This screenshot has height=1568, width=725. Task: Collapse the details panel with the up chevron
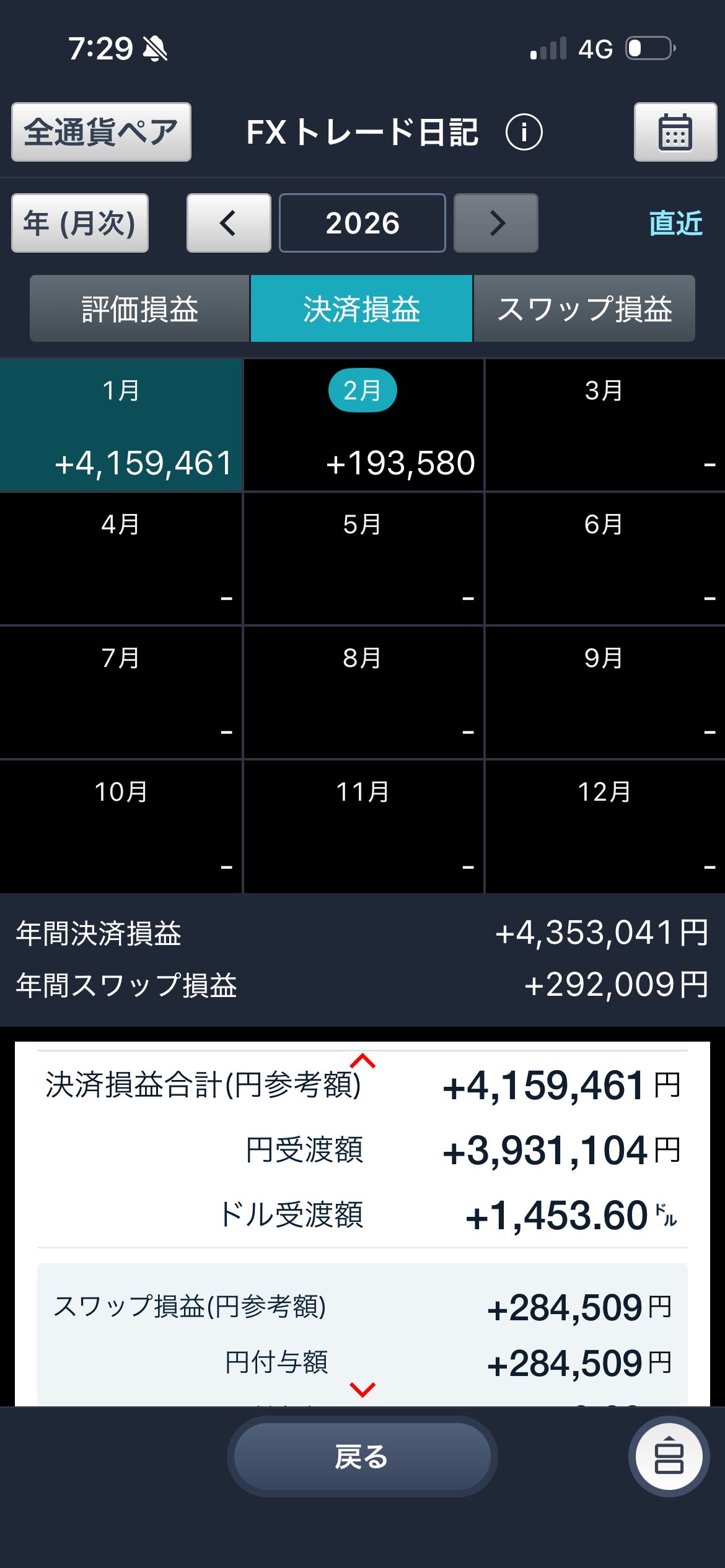(x=362, y=1061)
